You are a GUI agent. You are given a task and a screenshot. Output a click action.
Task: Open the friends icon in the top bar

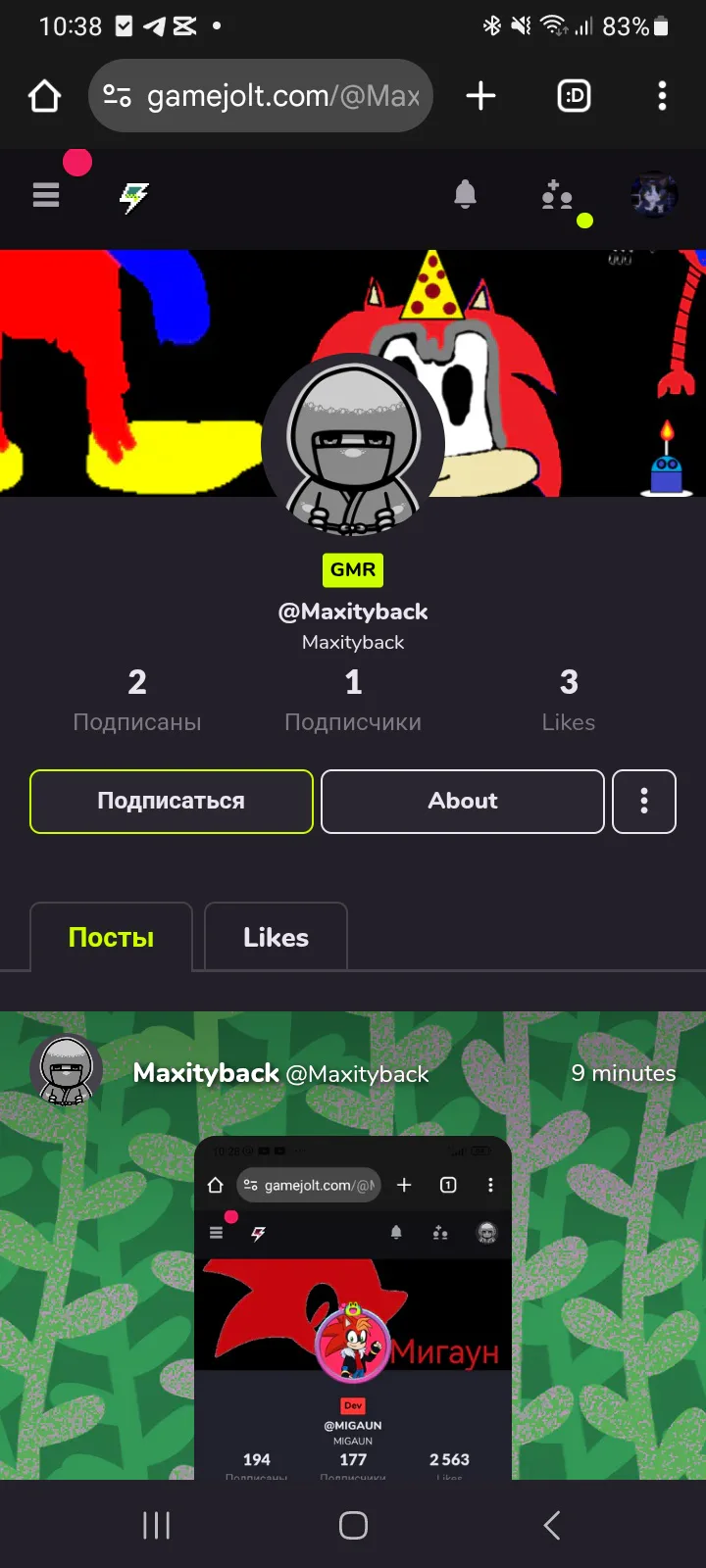(557, 195)
